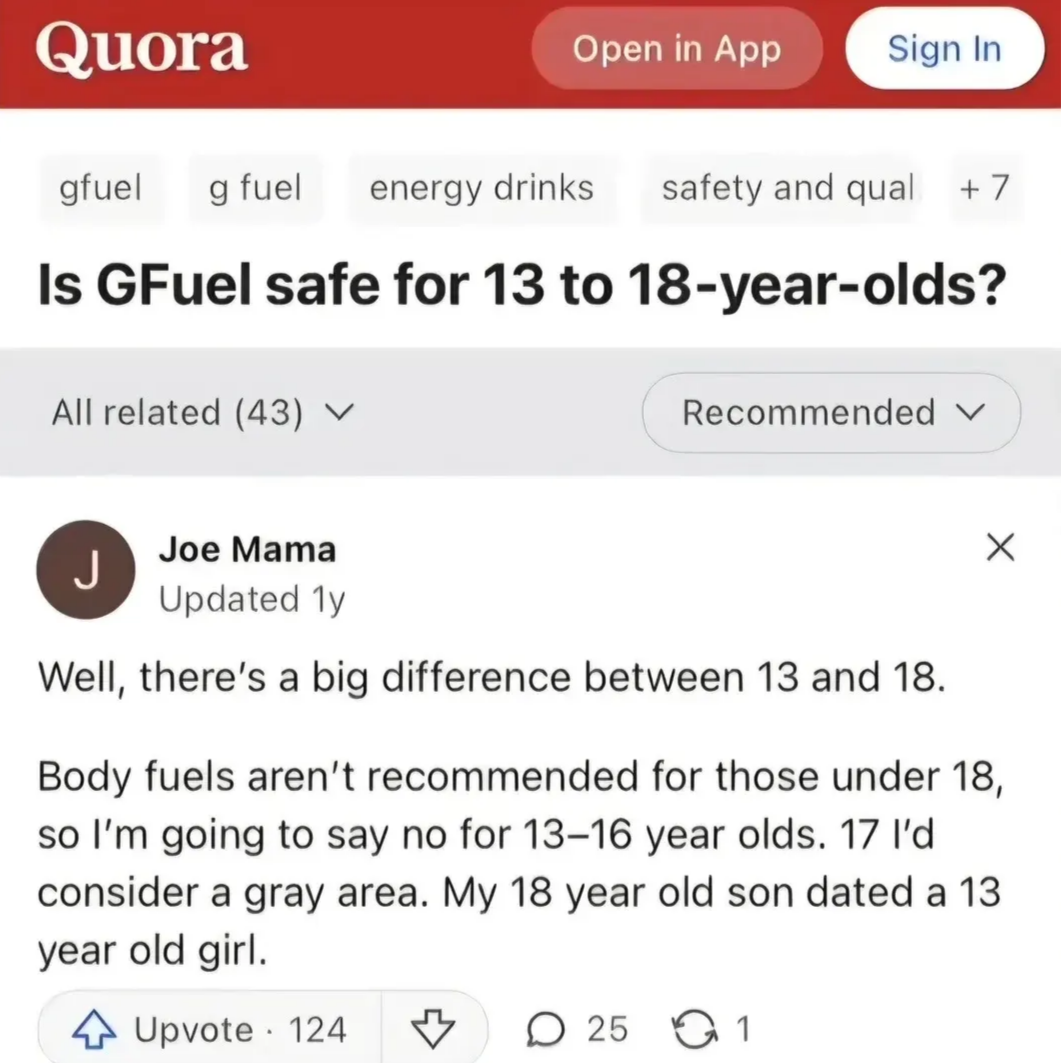Dismiss Joe Mama's answer
Screen dimensions: 1061x1063
[999, 547]
